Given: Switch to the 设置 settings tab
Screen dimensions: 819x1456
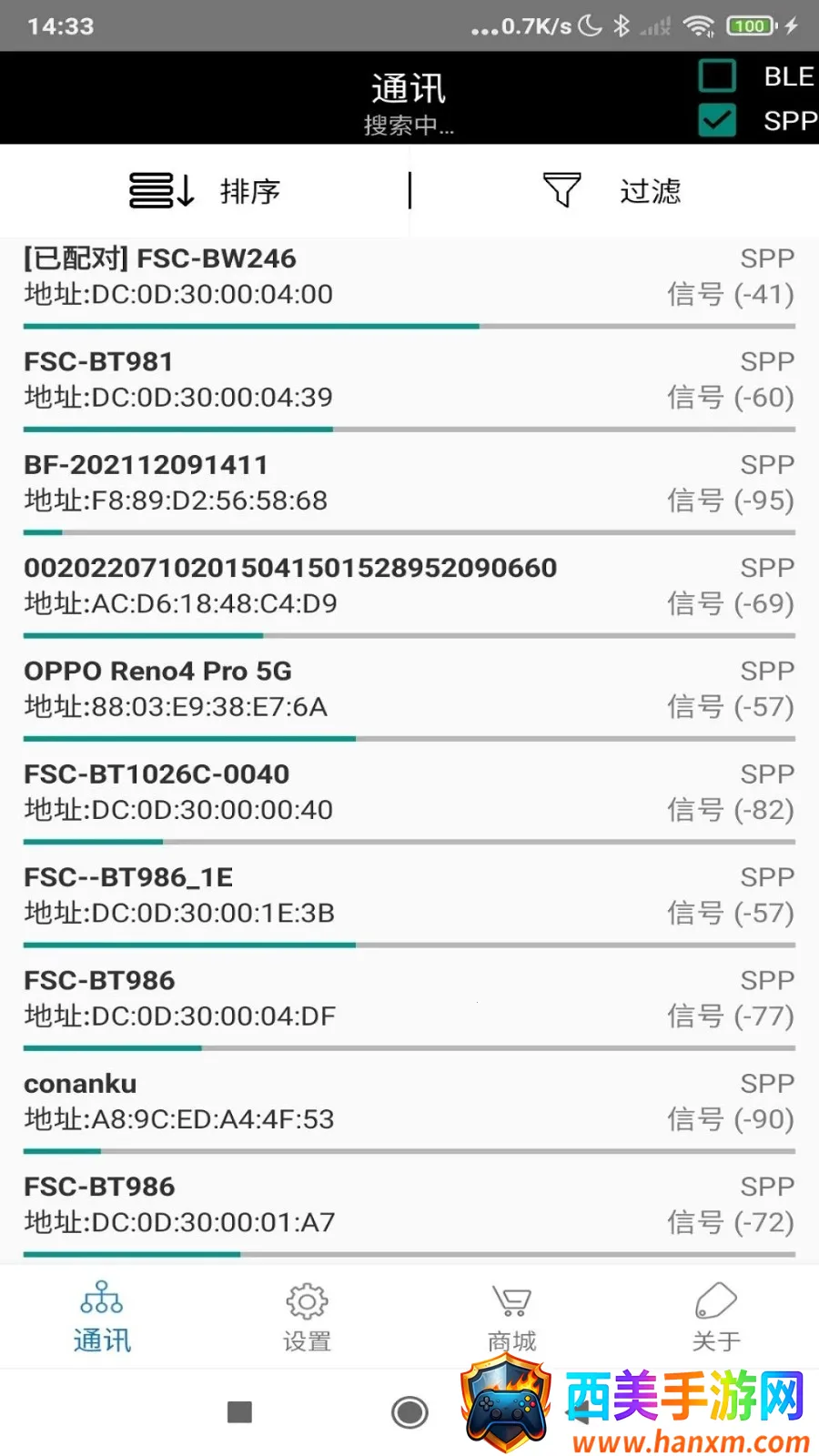Looking at the screenshot, I should (307, 1317).
